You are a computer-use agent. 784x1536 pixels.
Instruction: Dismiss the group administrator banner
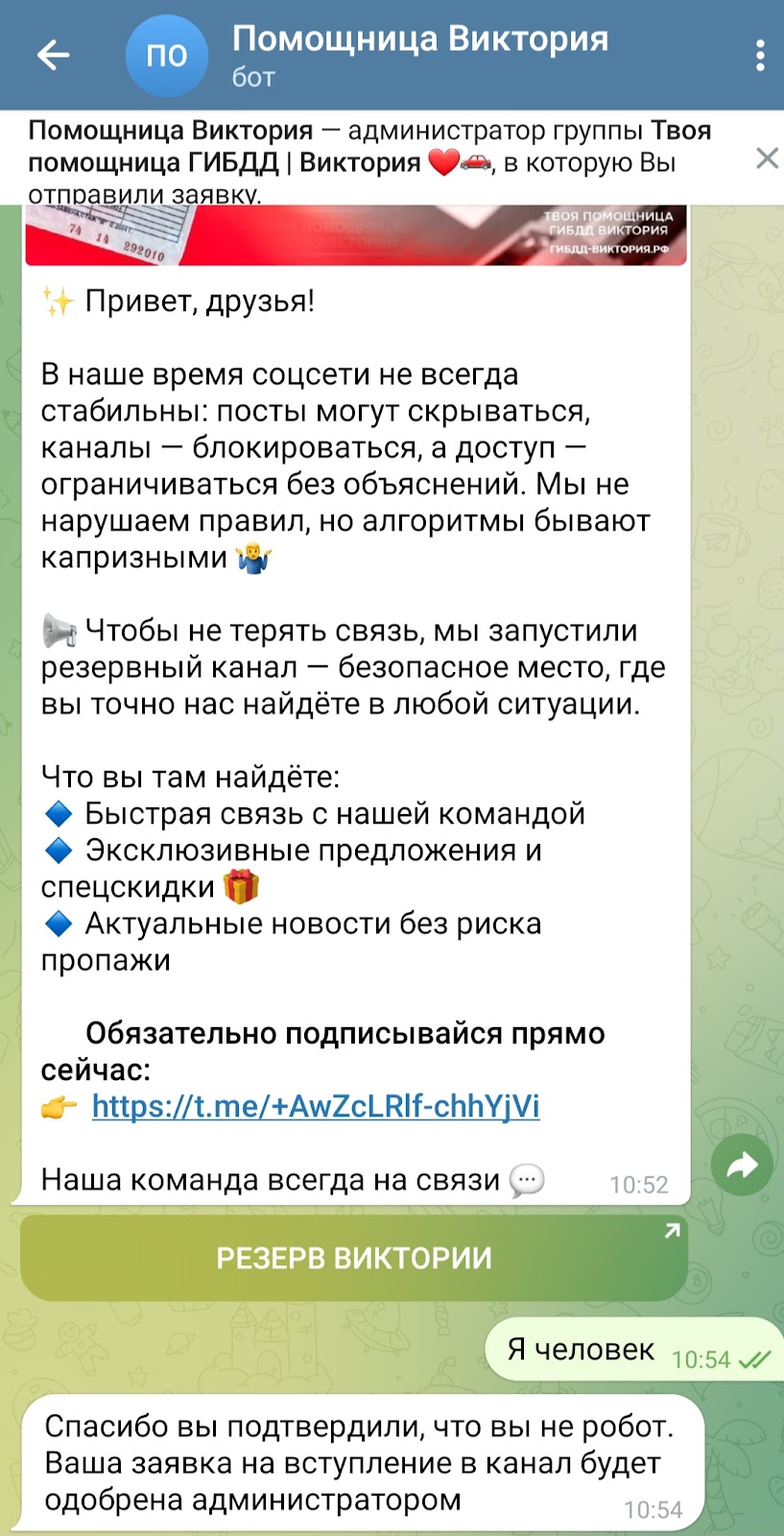pyautogui.click(x=766, y=158)
